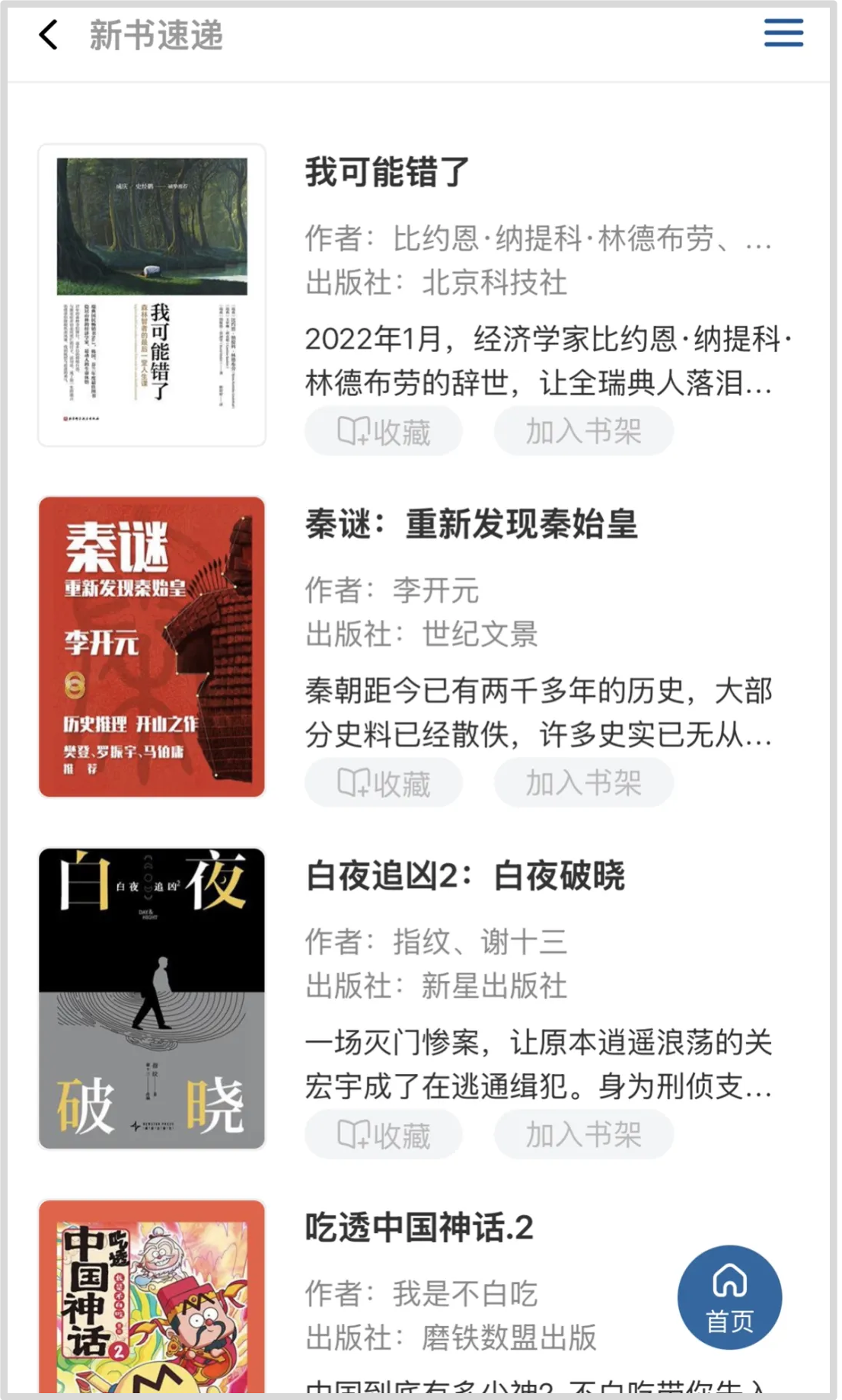Open the 秦谜 book cover
842x1400 pixels.
tap(152, 647)
